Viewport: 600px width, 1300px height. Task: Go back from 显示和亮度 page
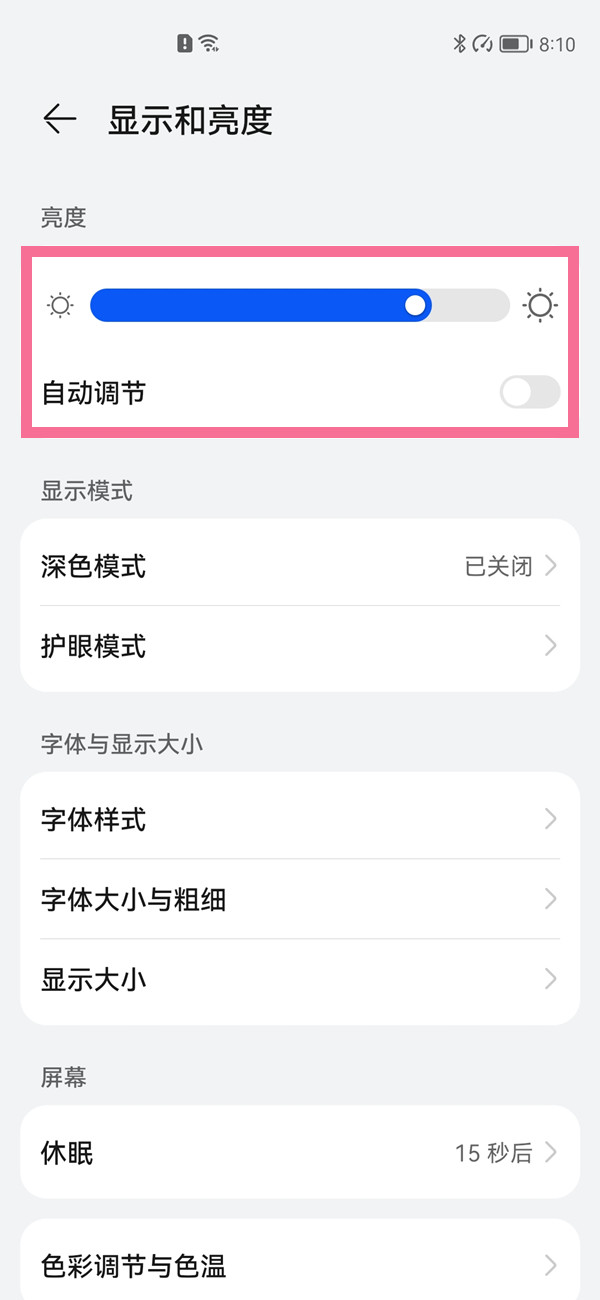click(x=60, y=120)
